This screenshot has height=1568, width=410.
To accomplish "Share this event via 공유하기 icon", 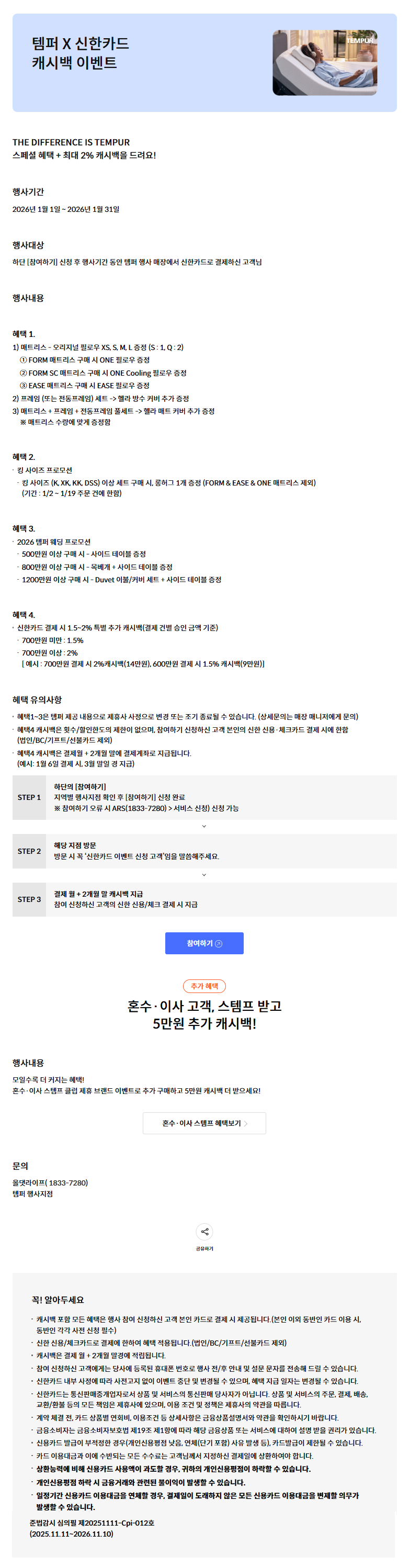I will 204,1232.
